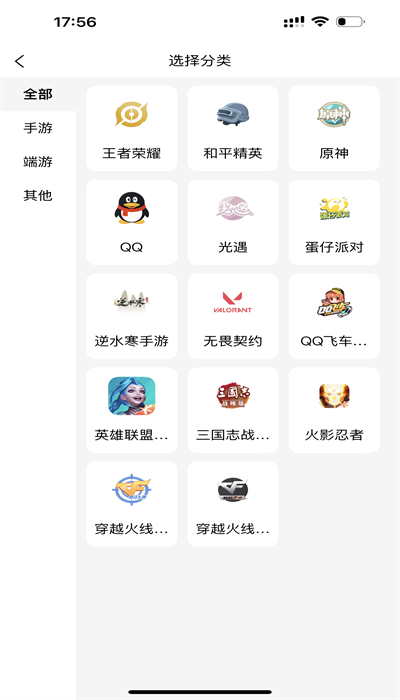Switch to the 手游 tab

[38, 128]
